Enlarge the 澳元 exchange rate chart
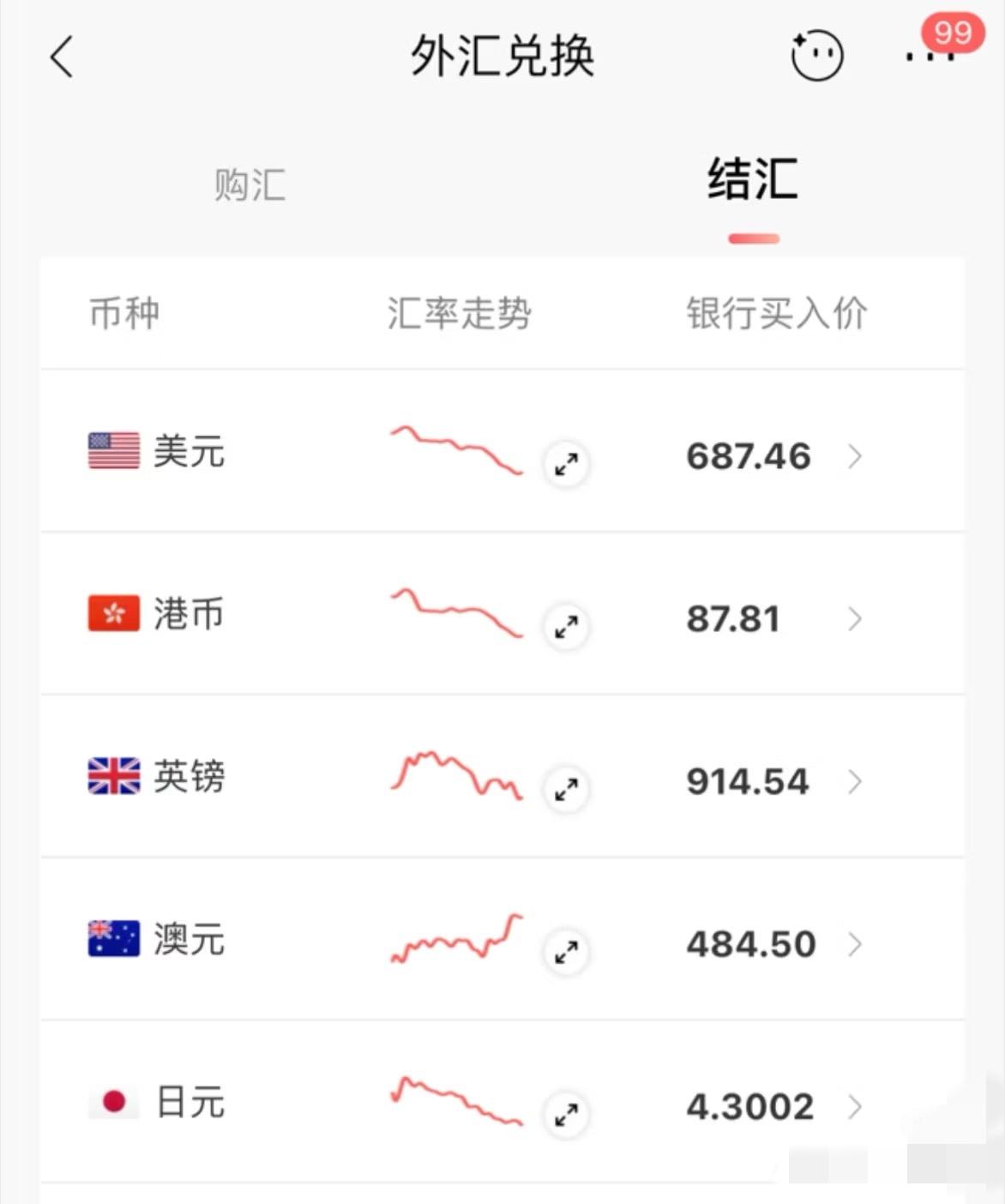 click(x=566, y=952)
